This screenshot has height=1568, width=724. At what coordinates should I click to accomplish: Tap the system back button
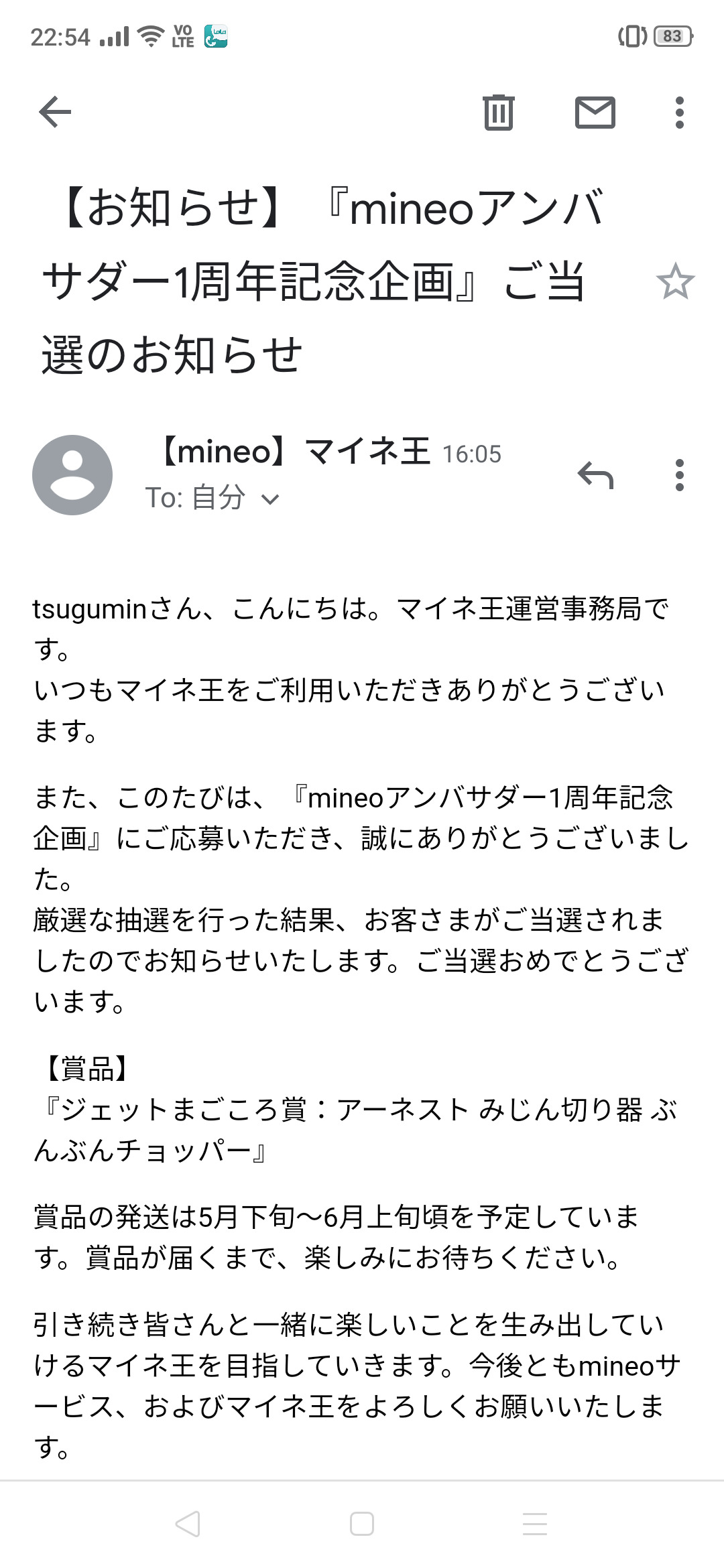click(188, 1523)
